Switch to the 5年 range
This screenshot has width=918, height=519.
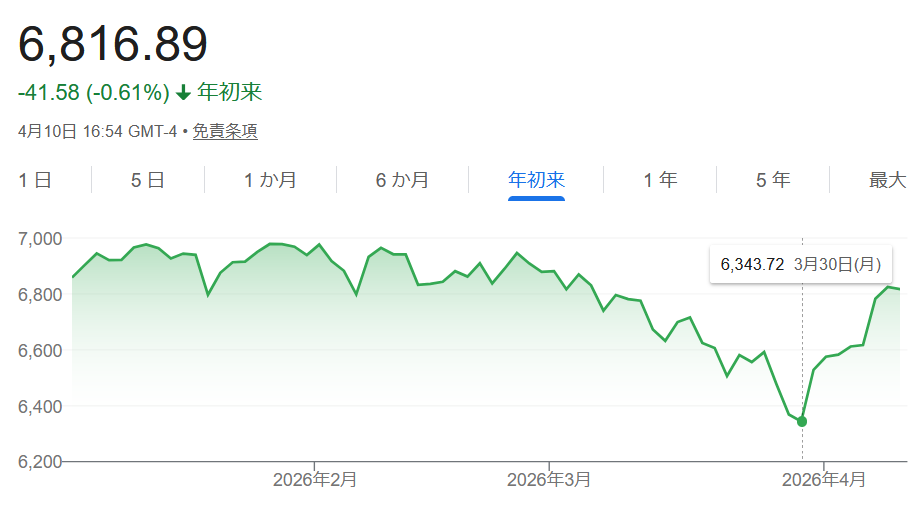[x=773, y=180]
